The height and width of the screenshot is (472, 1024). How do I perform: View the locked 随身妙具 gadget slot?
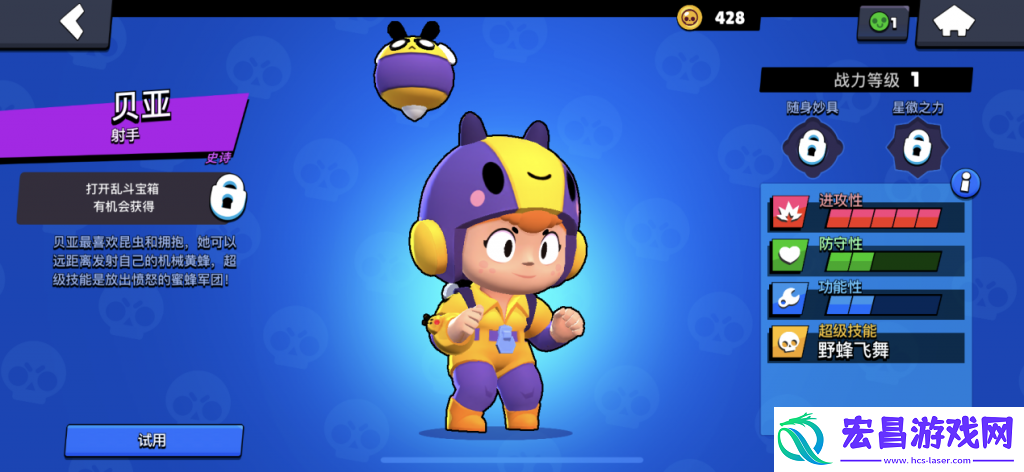coord(811,146)
